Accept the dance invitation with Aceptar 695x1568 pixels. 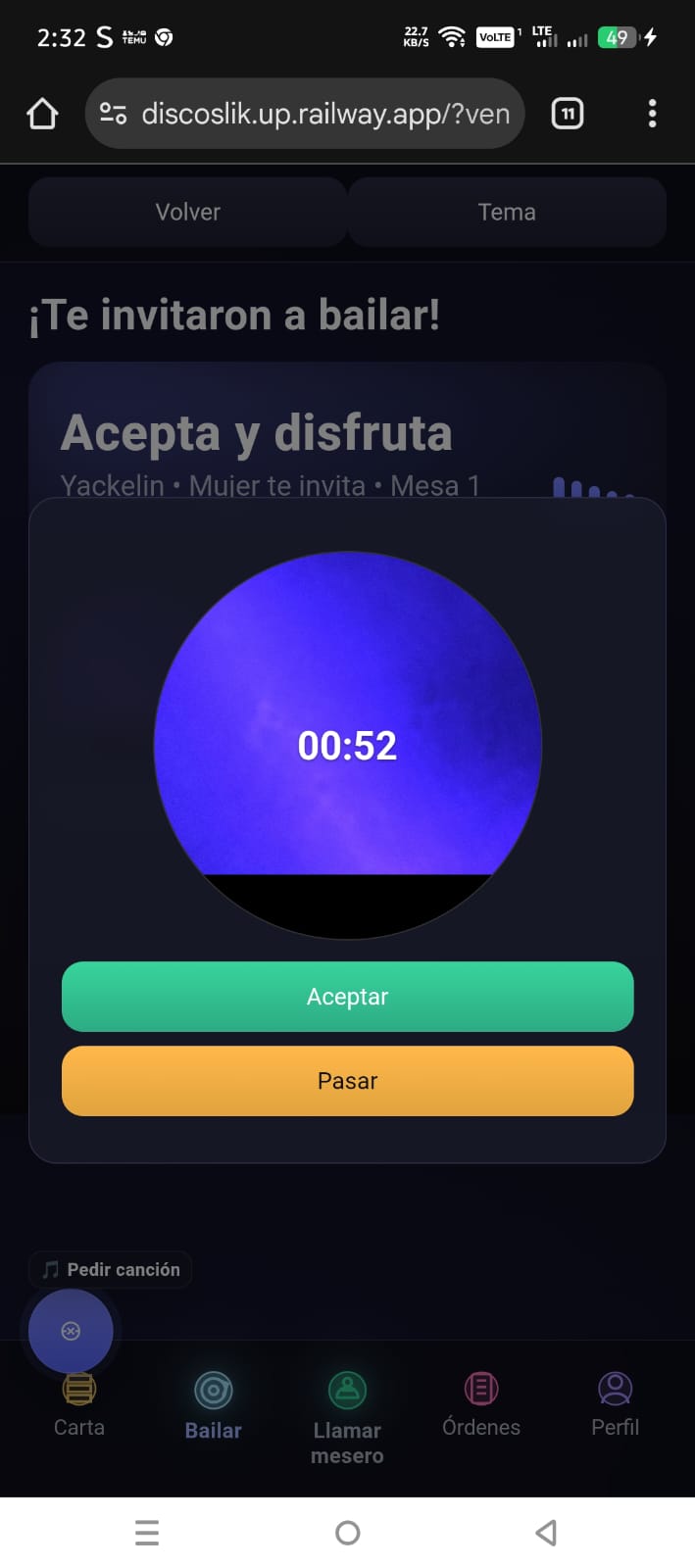[347, 997]
